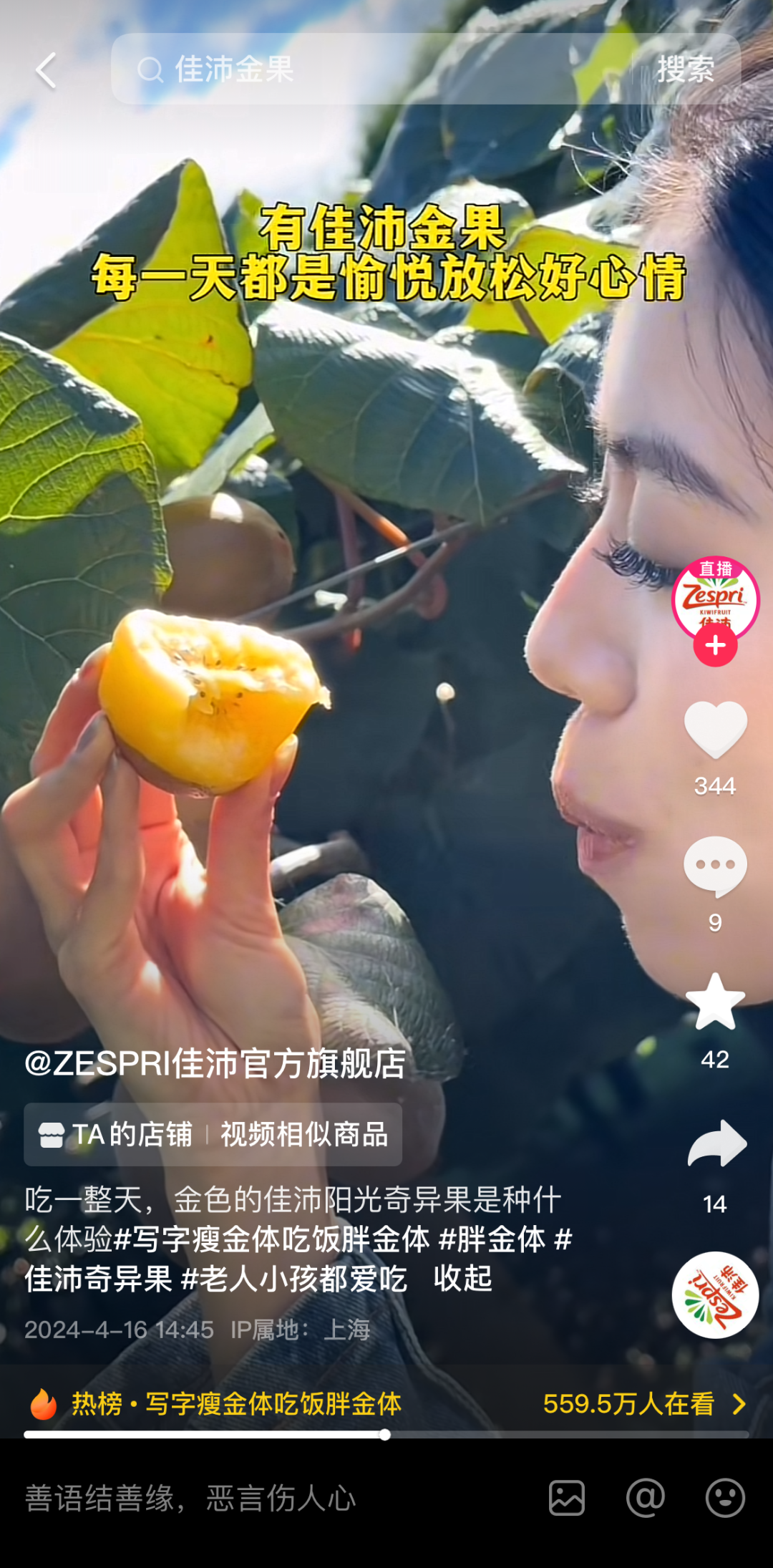
Task: Follow the account with the plus button
Action: coord(715,646)
